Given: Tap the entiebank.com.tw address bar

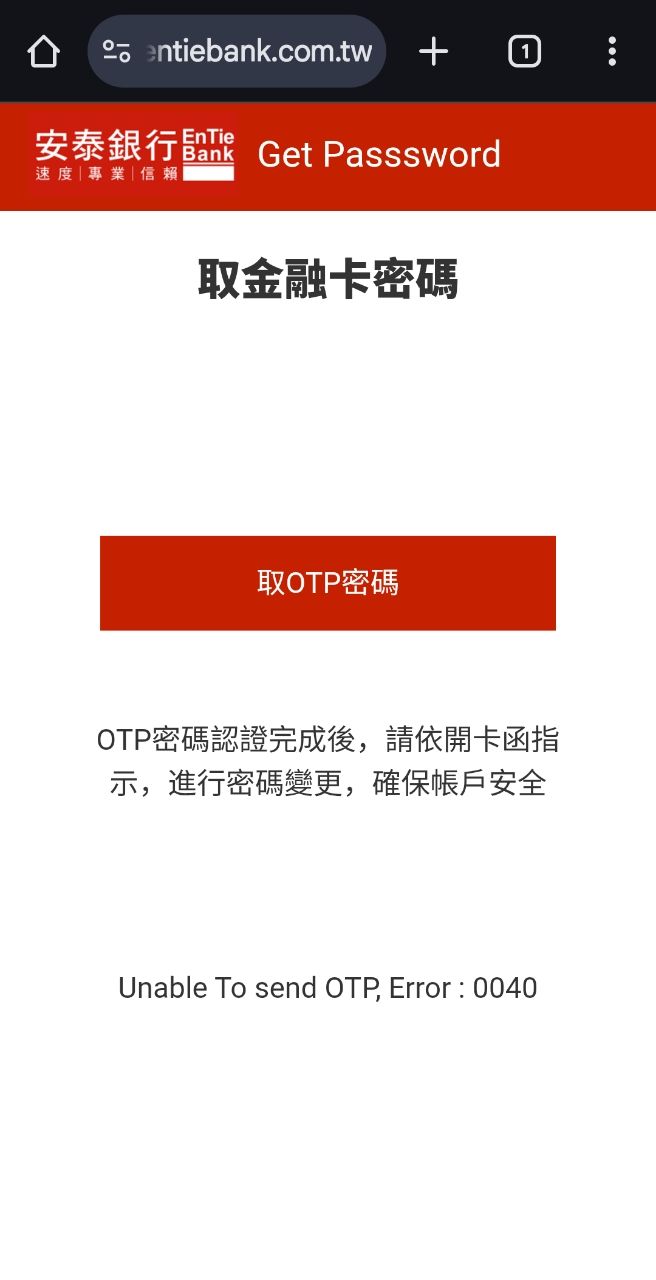Looking at the screenshot, I should click(x=258, y=51).
